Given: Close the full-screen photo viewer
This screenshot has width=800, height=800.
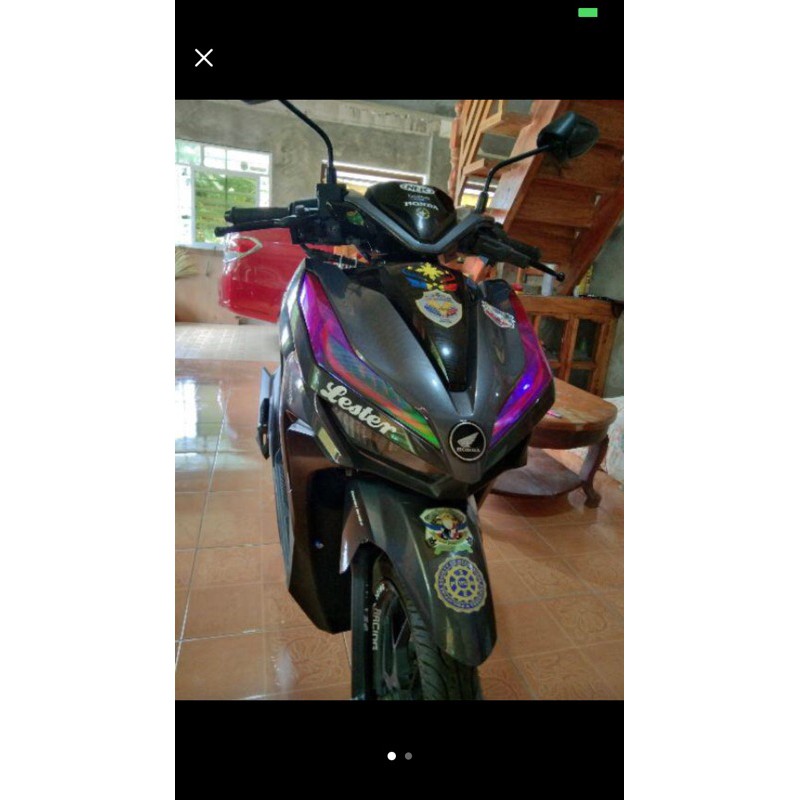Looking at the screenshot, I should click(x=204, y=58).
